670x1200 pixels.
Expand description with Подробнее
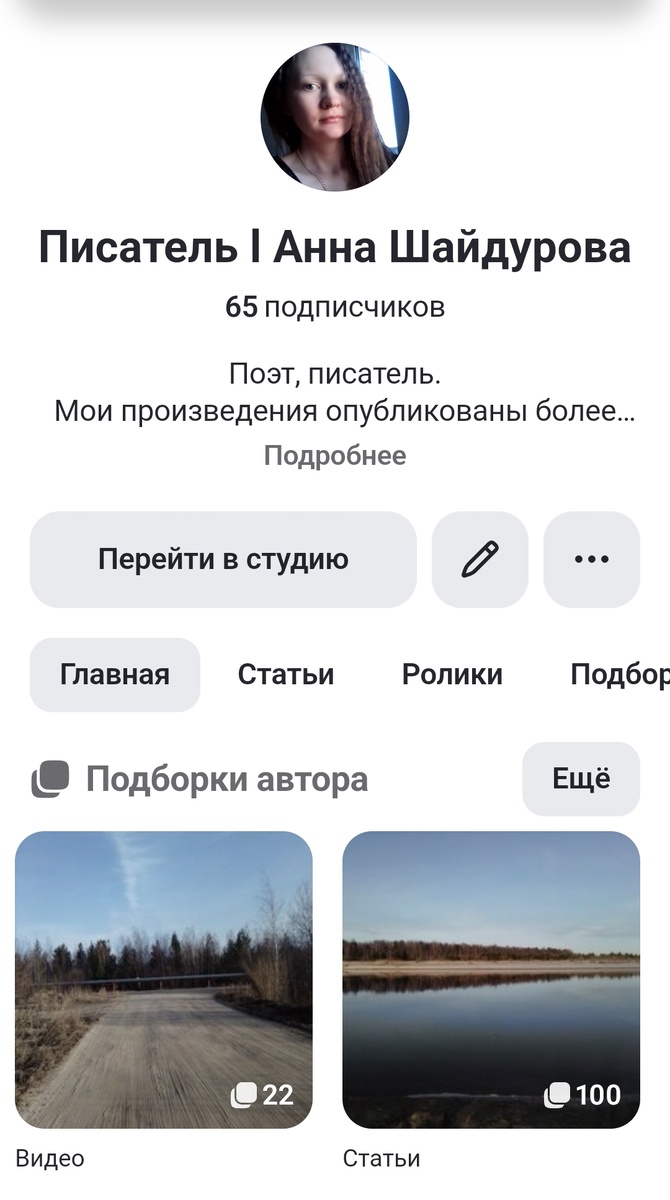[x=335, y=456]
